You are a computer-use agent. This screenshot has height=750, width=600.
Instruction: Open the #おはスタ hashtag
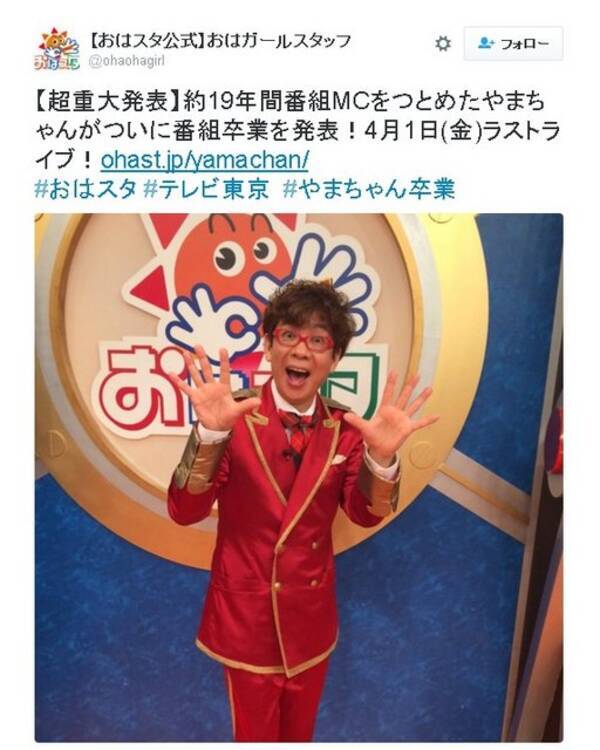coord(84,189)
